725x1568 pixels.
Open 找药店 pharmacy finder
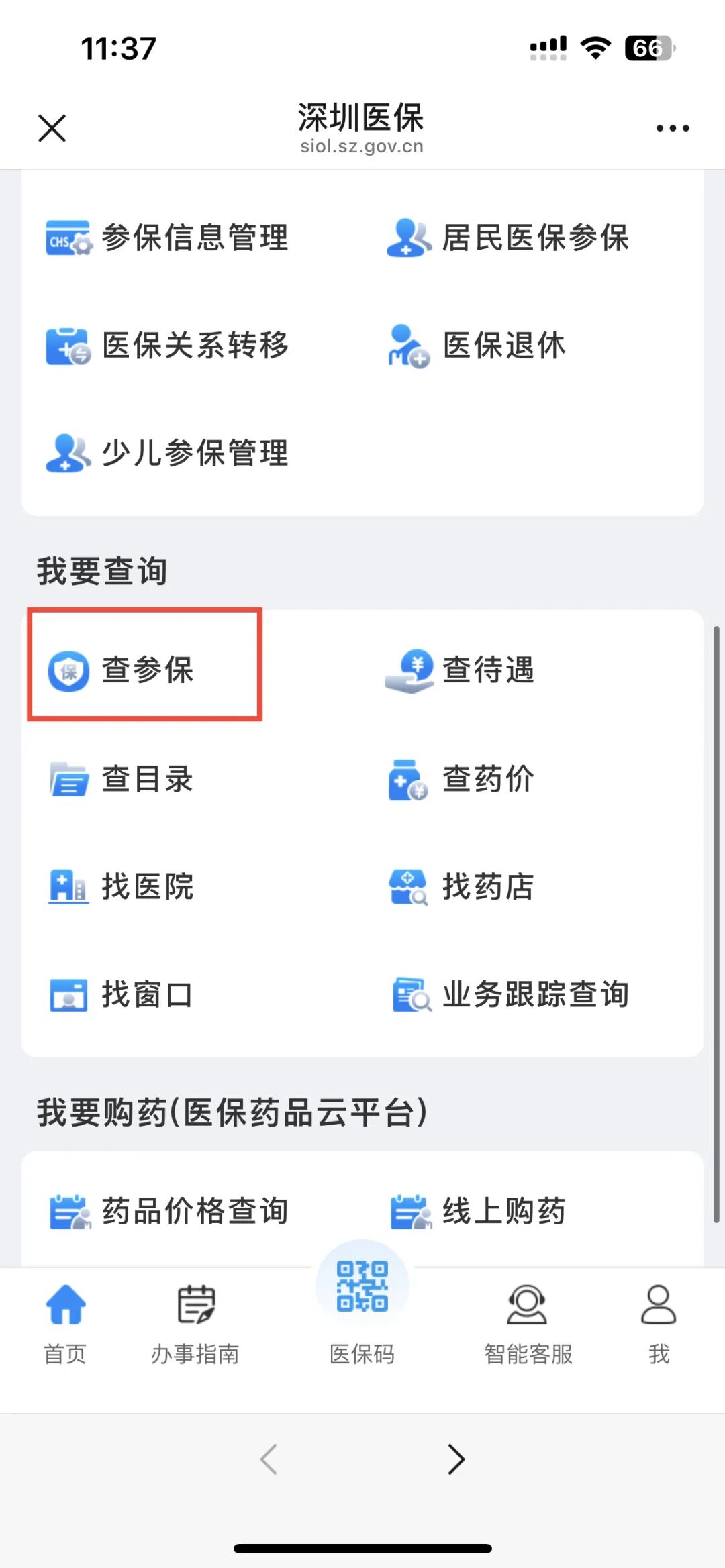tap(461, 887)
